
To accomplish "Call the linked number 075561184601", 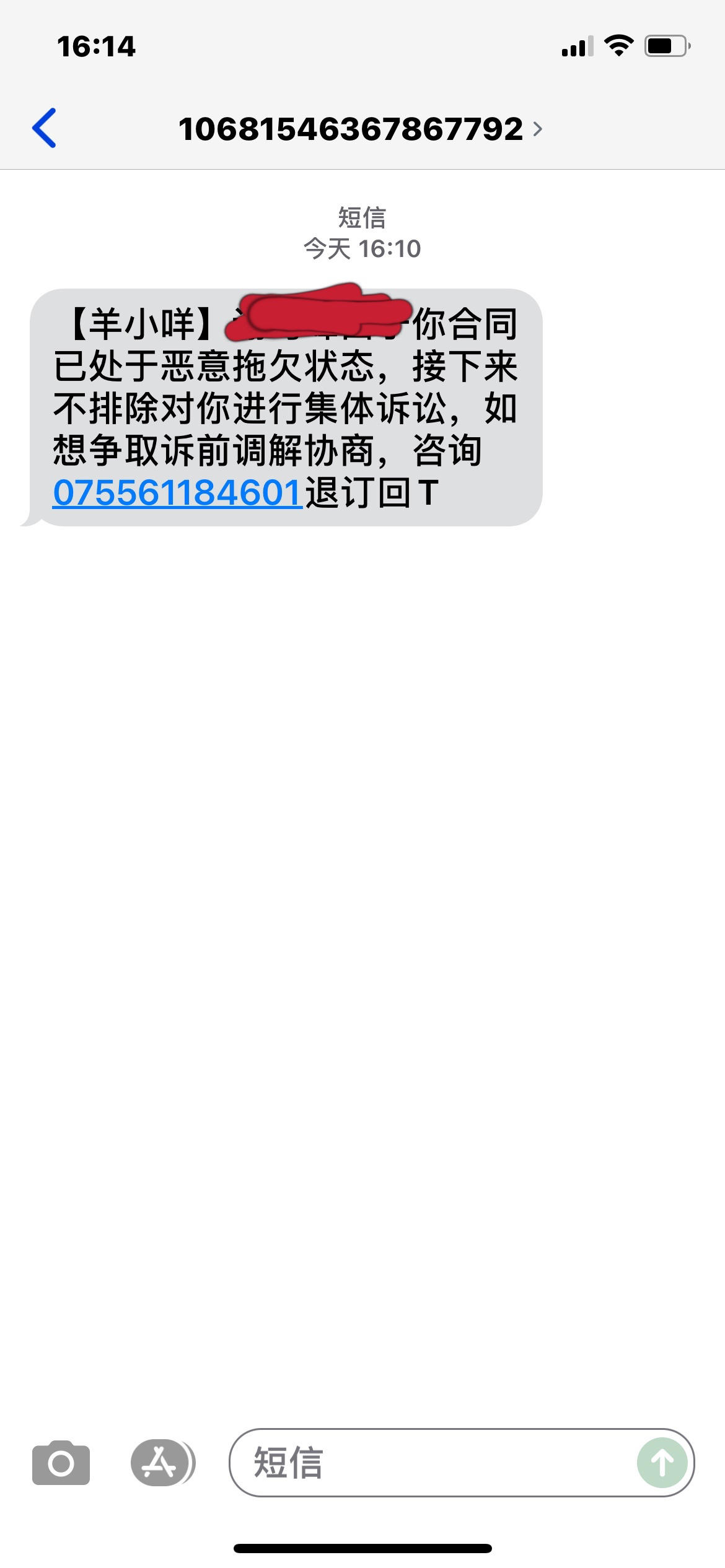I will point(178,493).
